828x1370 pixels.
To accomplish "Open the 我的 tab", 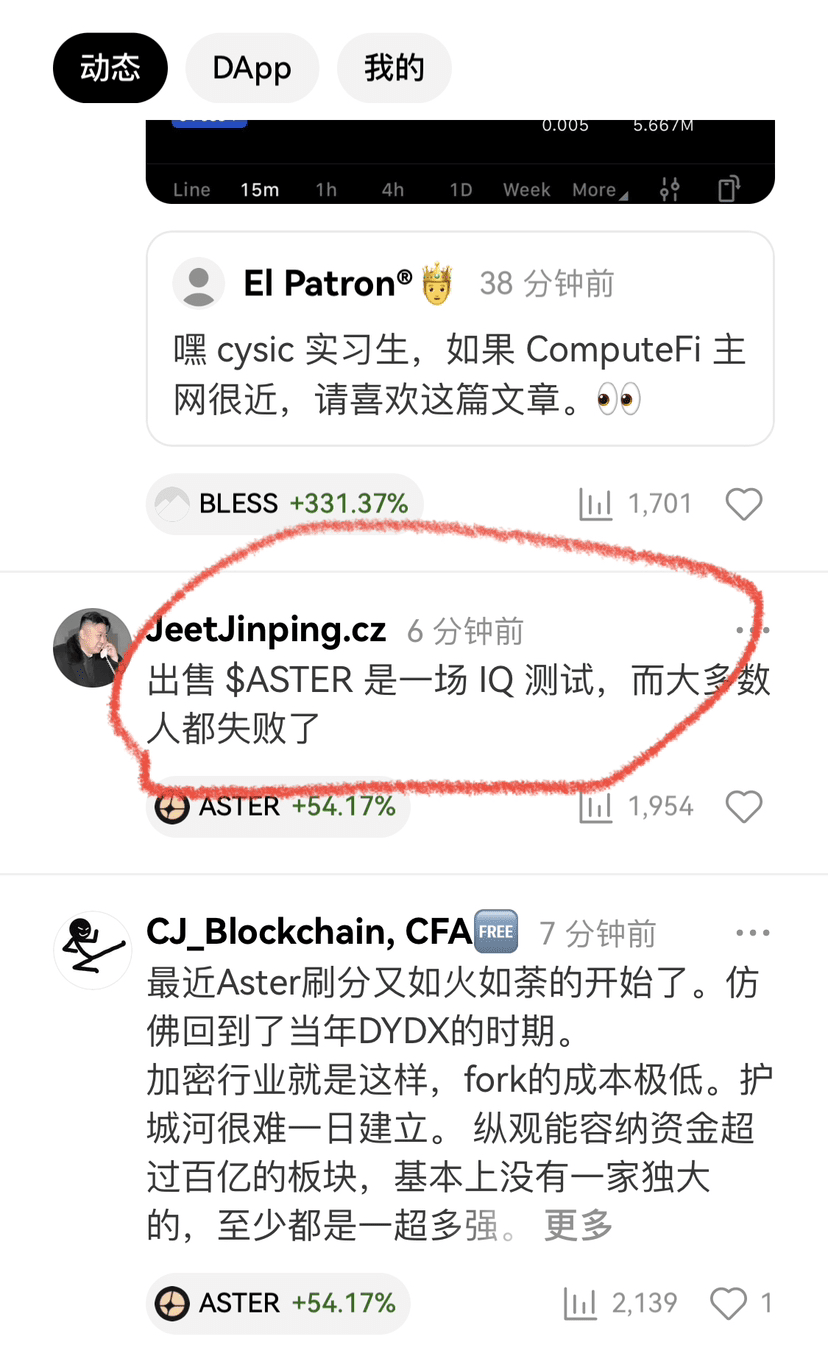I will tap(394, 68).
